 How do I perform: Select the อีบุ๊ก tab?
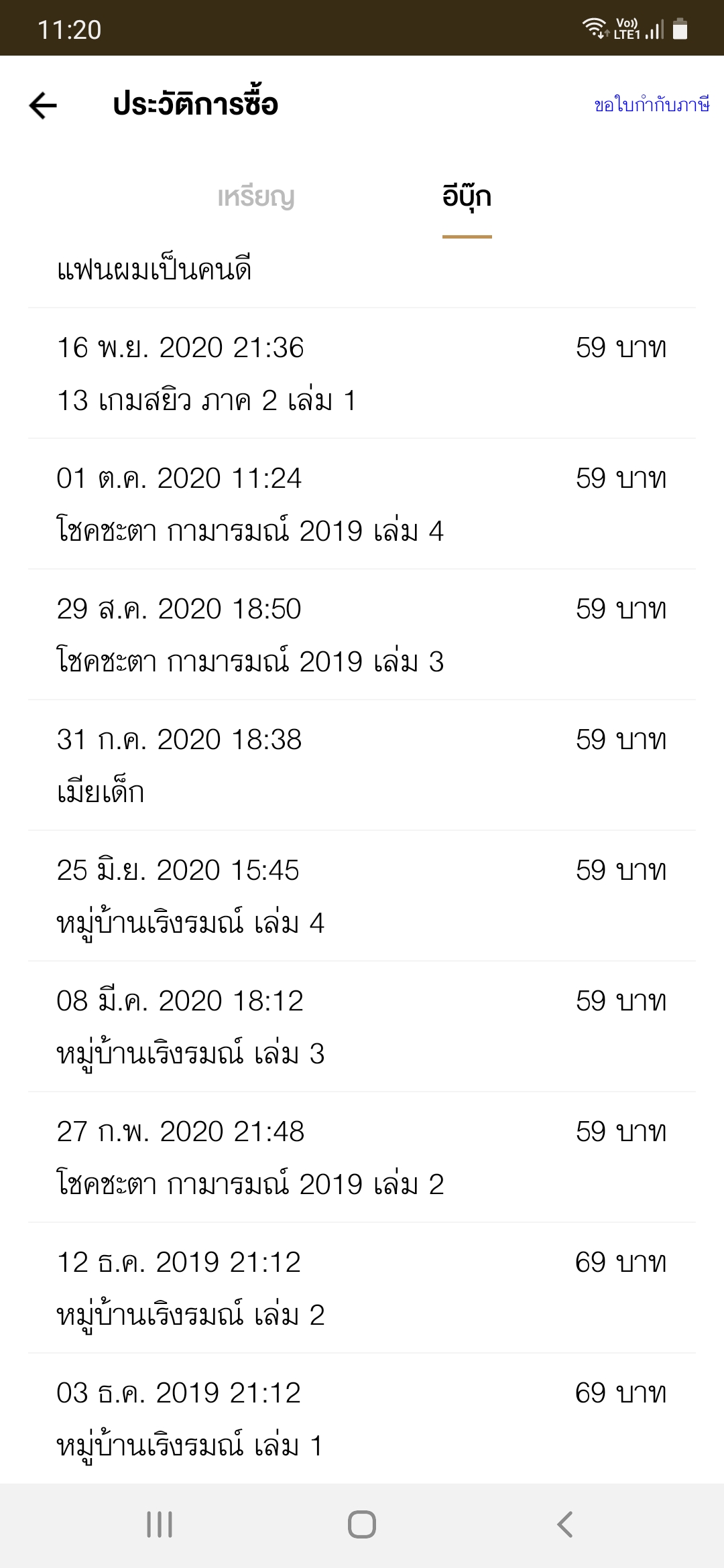(467, 197)
